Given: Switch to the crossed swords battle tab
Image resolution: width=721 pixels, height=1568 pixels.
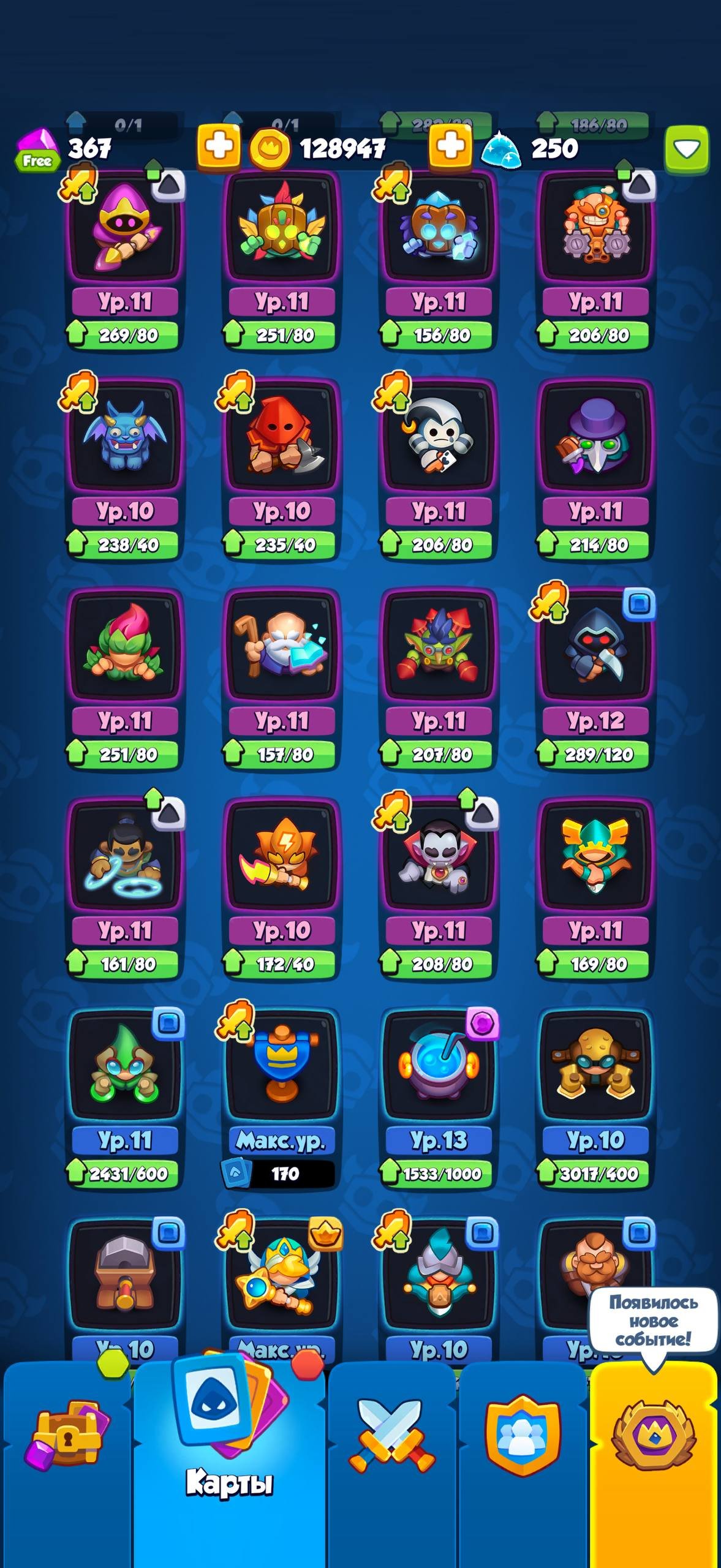Looking at the screenshot, I should [392, 1434].
